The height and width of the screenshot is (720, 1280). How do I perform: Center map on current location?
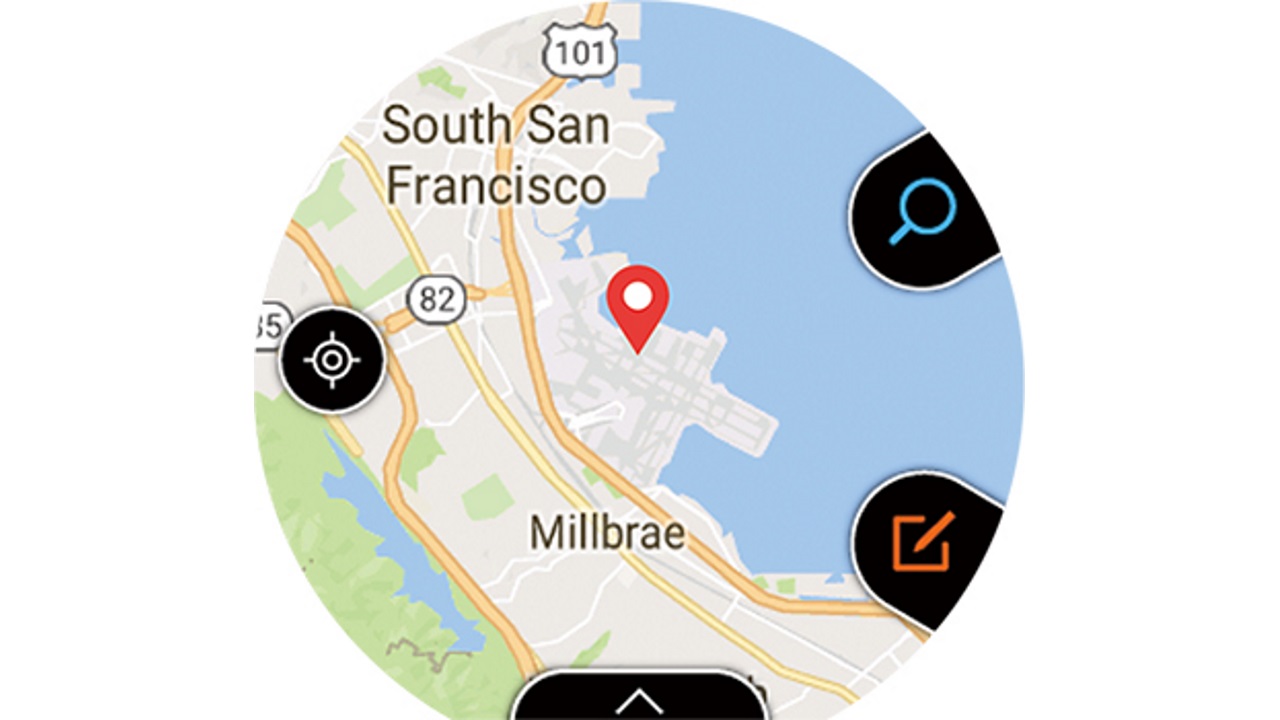pos(332,360)
